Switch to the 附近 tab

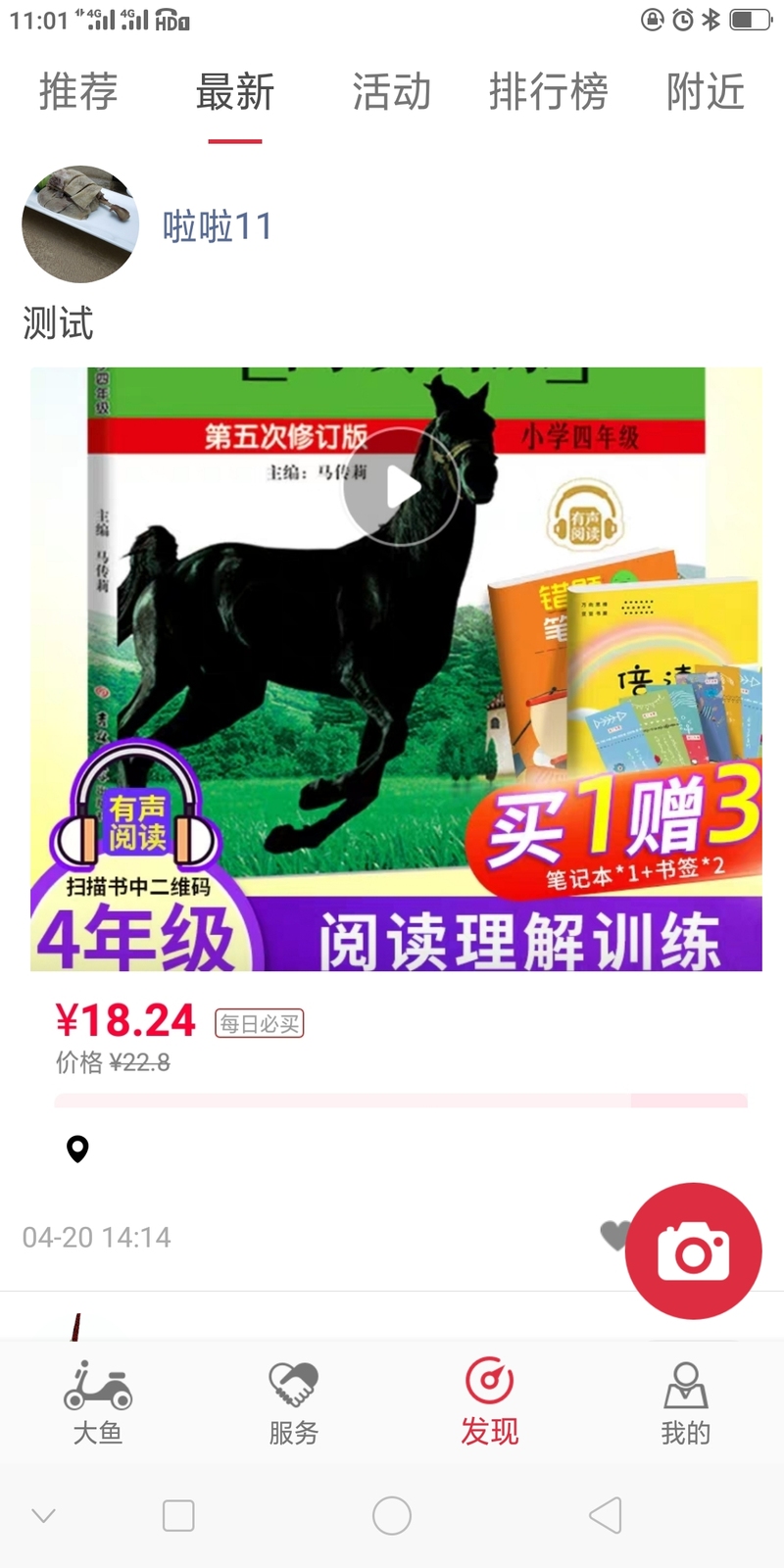click(x=706, y=92)
